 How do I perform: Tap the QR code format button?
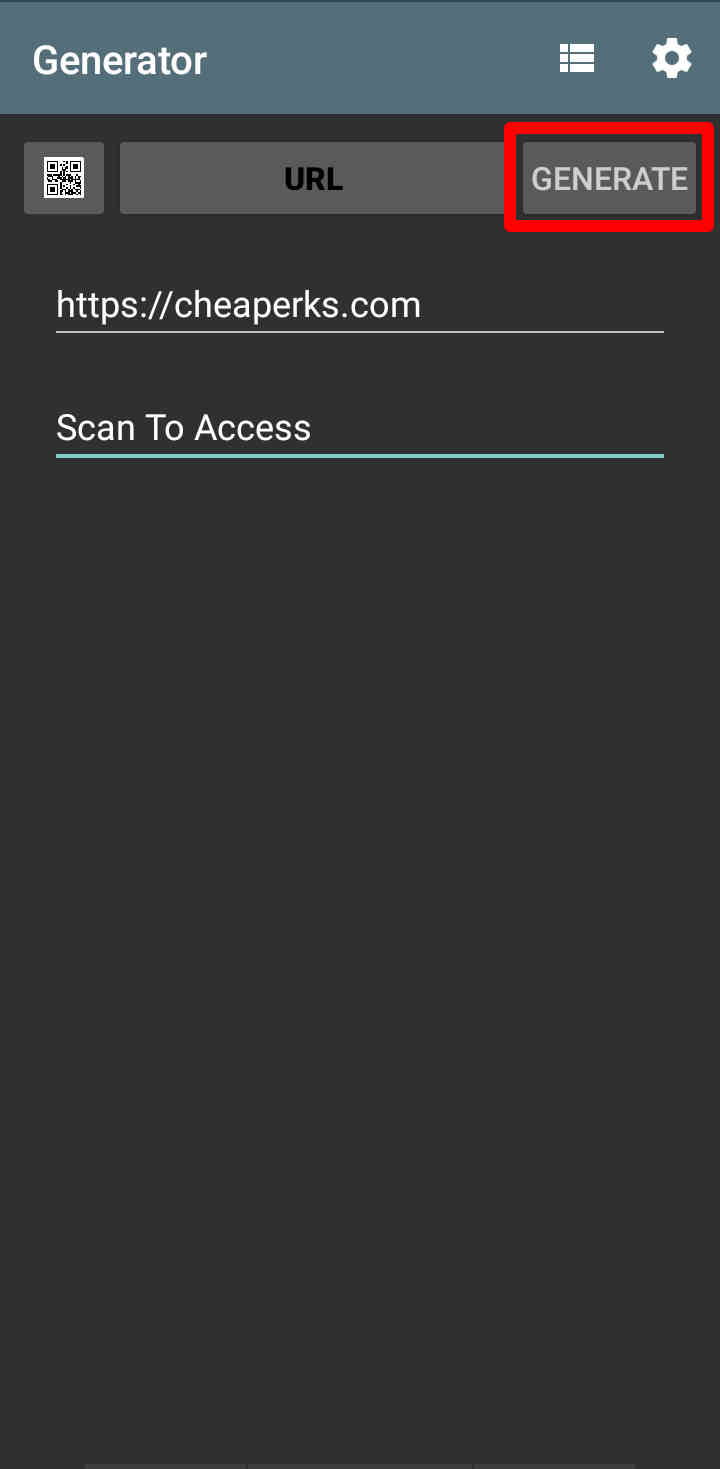pos(64,178)
